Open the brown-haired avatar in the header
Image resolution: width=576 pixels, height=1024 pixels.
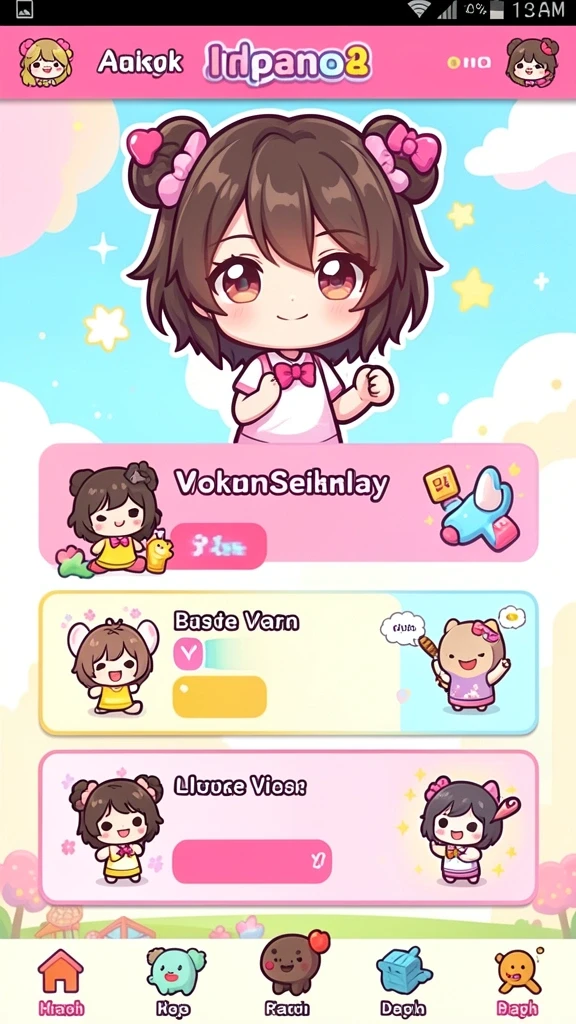pos(532,62)
